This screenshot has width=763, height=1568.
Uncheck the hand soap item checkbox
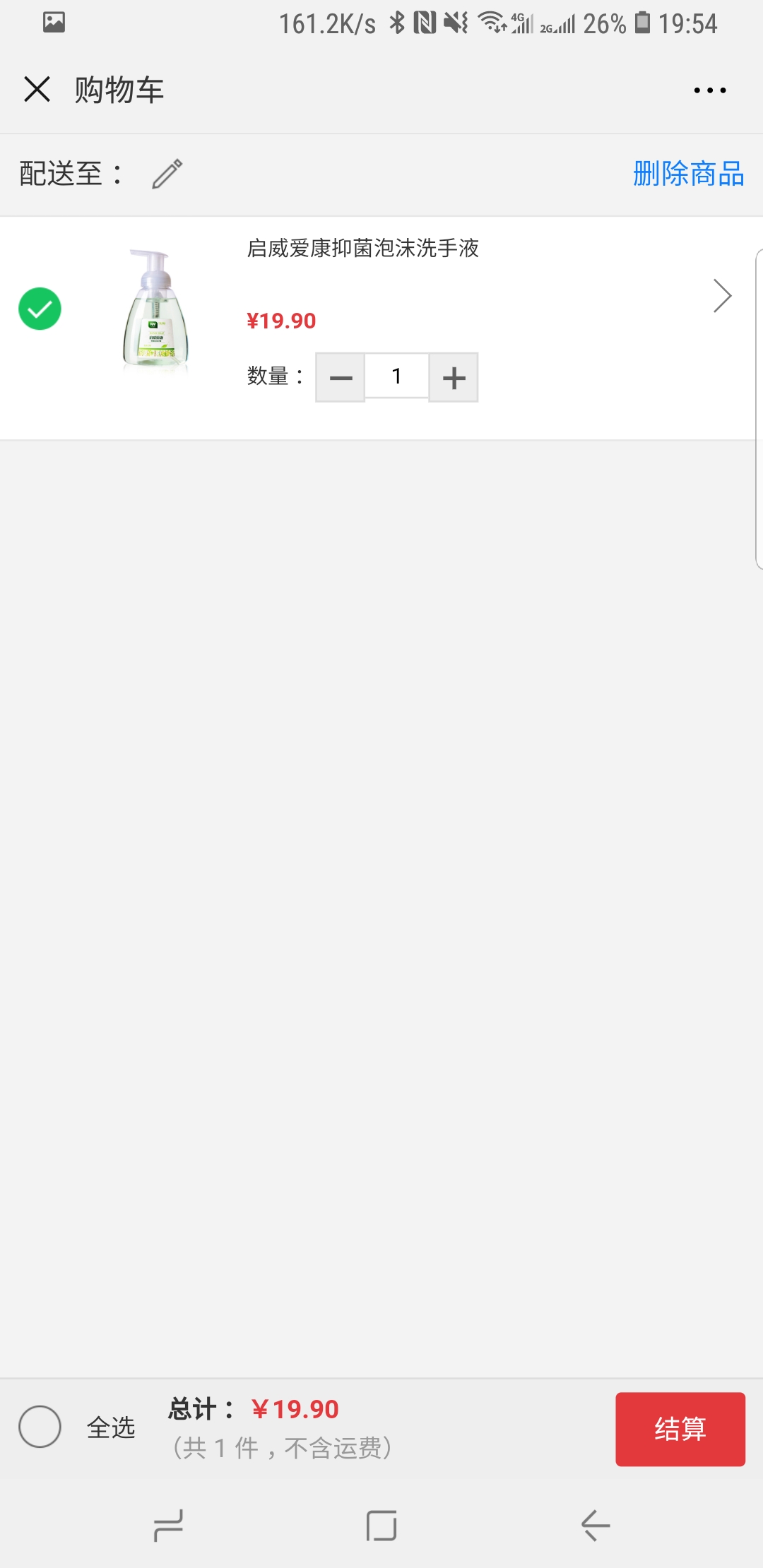pyautogui.click(x=40, y=309)
